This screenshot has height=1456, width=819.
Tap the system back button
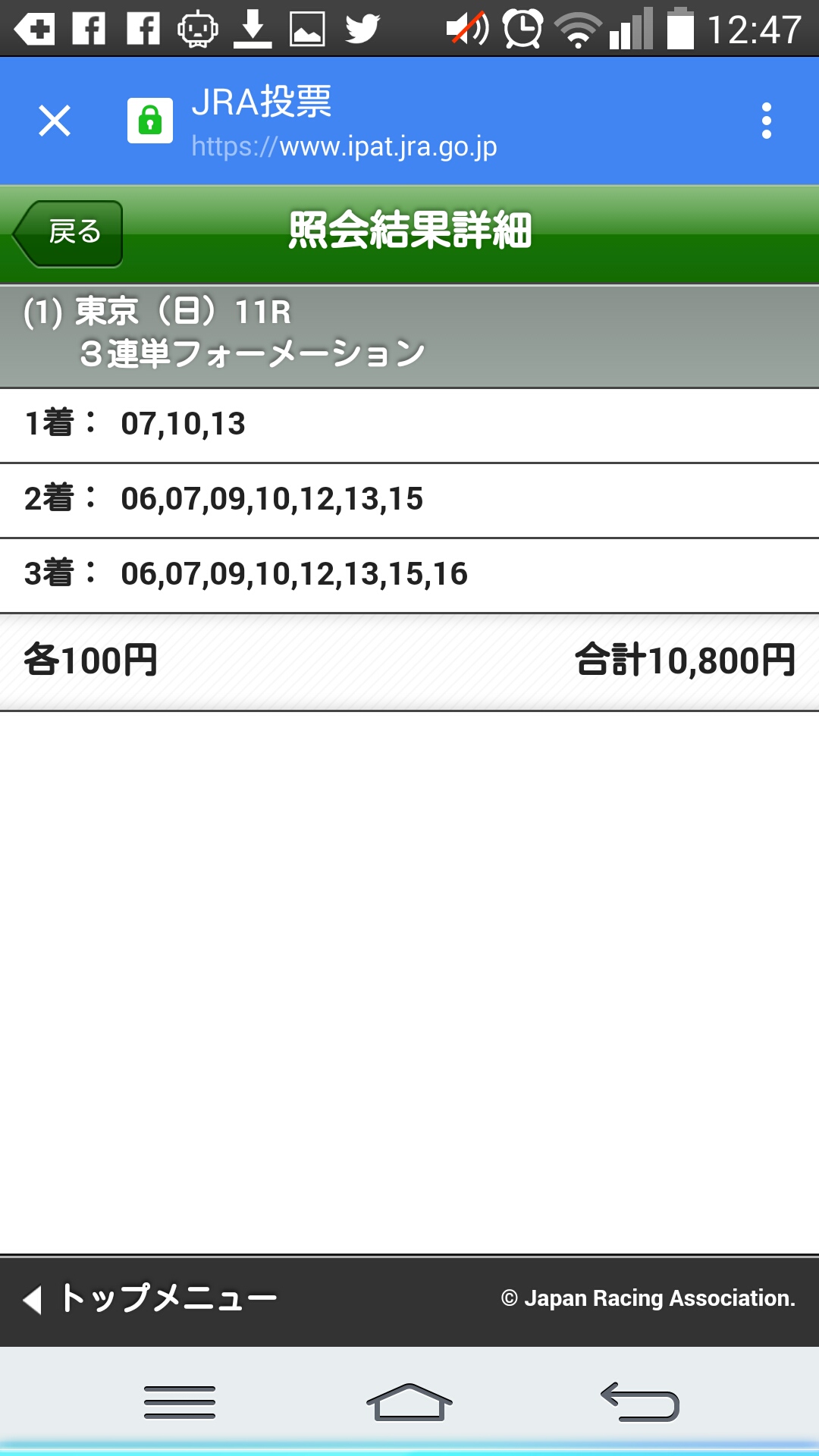[x=640, y=1401]
